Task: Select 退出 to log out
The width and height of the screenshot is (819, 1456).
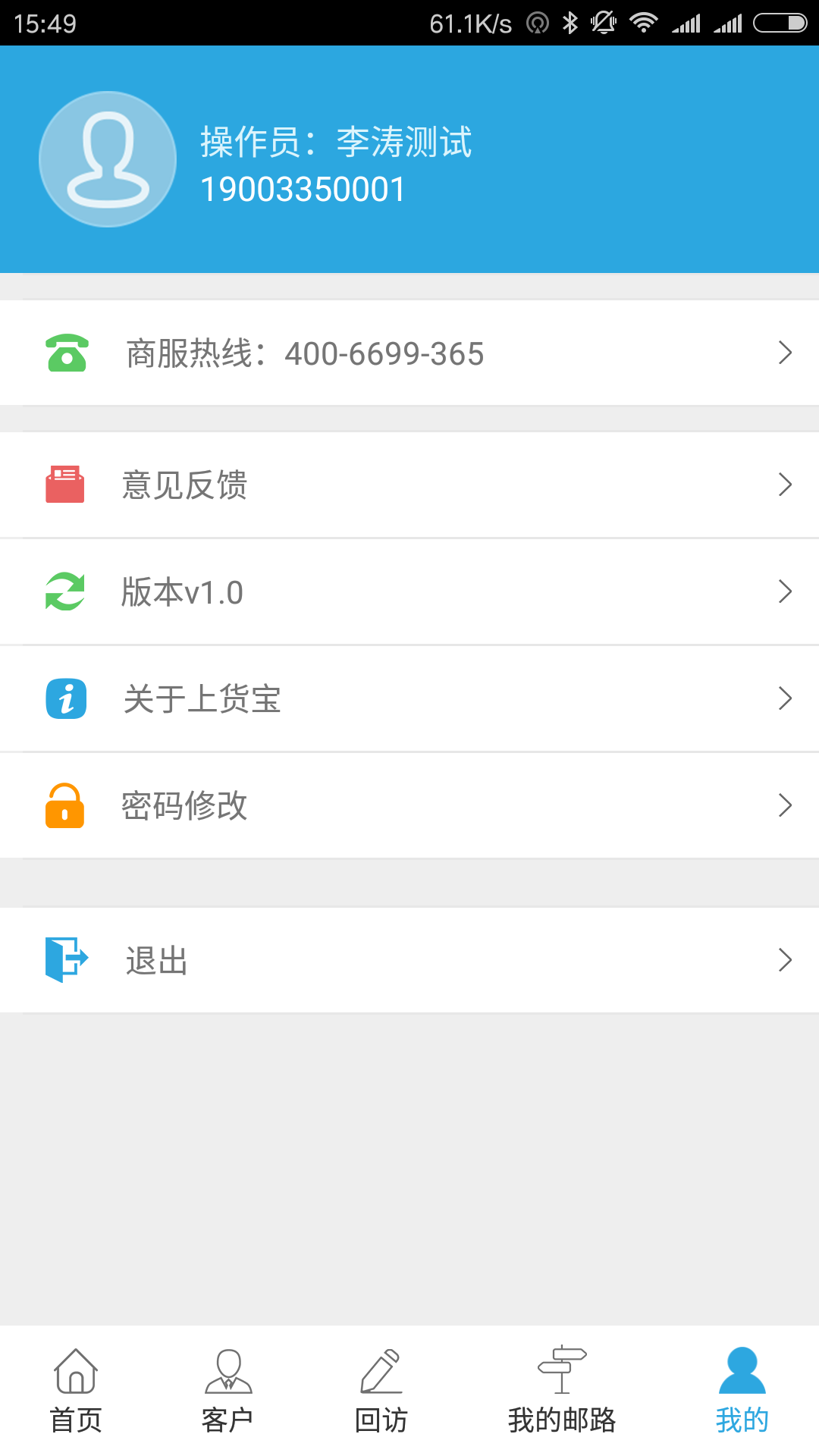Action: pyautogui.click(x=409, y=960)
